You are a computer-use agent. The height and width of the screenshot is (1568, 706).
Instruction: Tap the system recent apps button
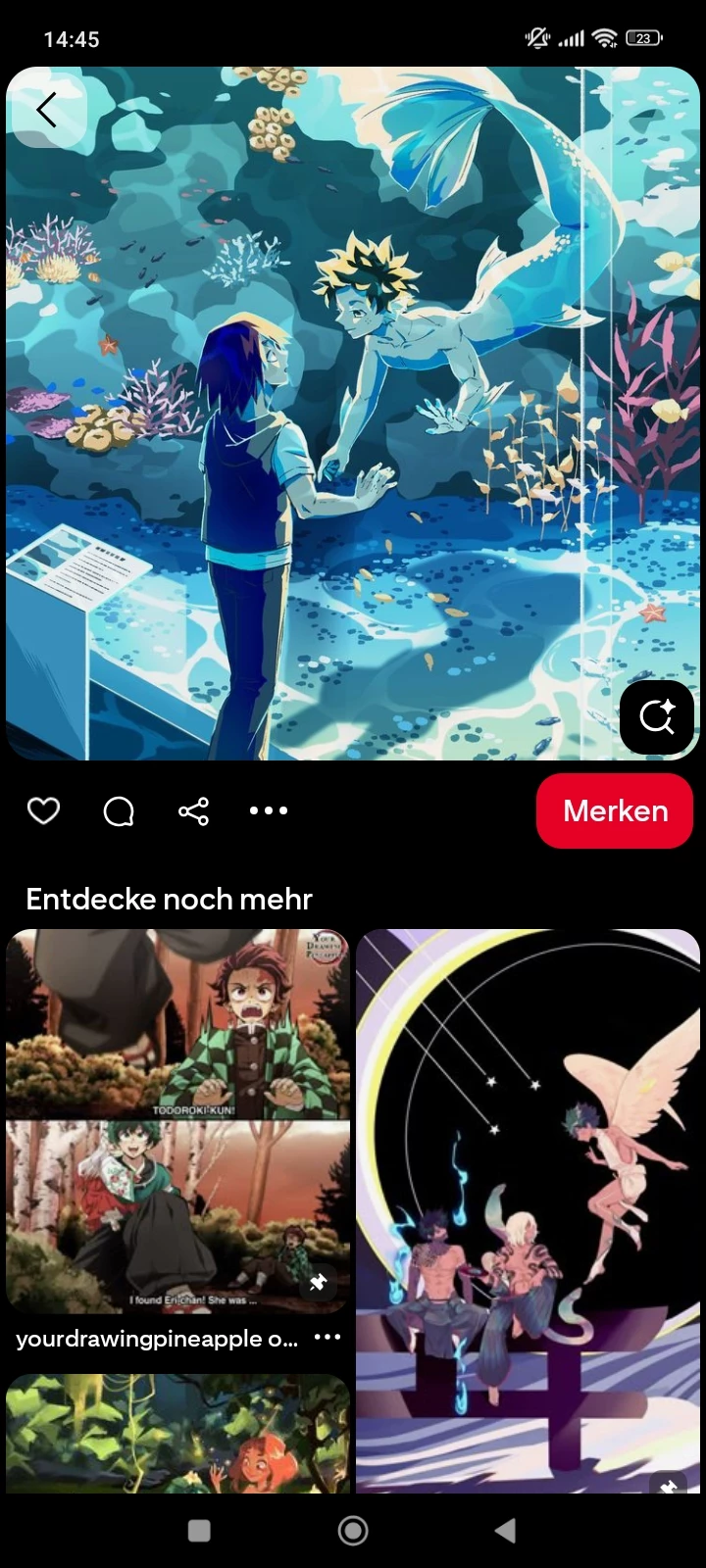coord(199,1530)
